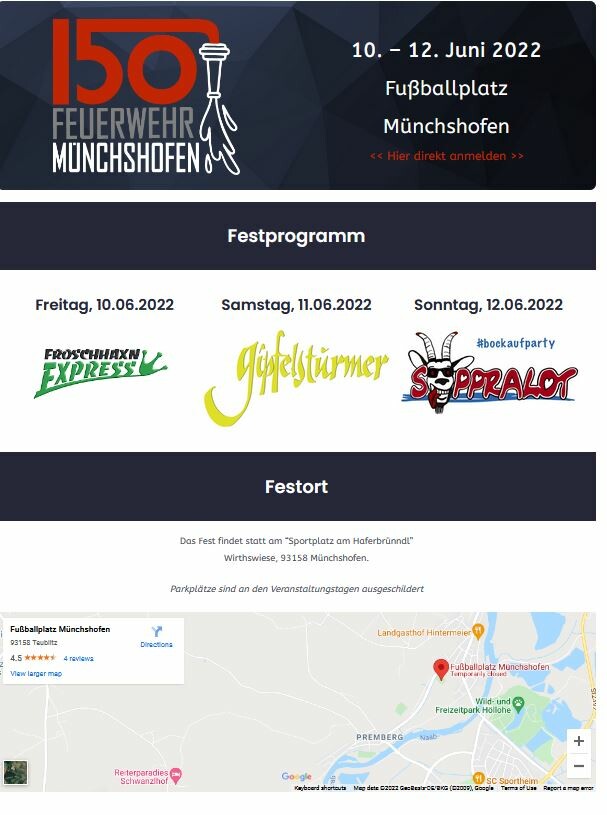Tap 'View larger map' link

[x=36, y=674]
